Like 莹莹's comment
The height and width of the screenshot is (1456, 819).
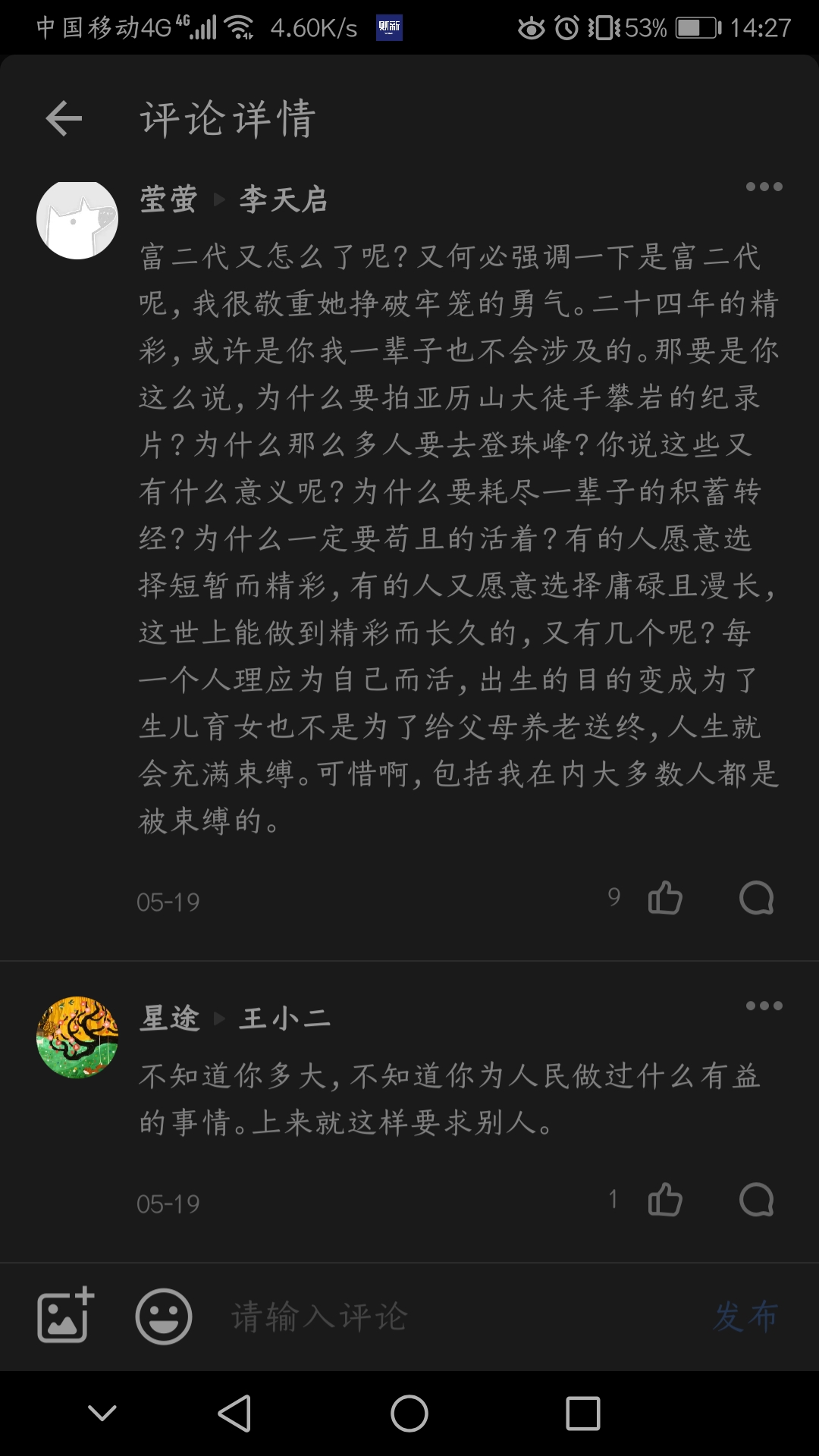[665, 899]
